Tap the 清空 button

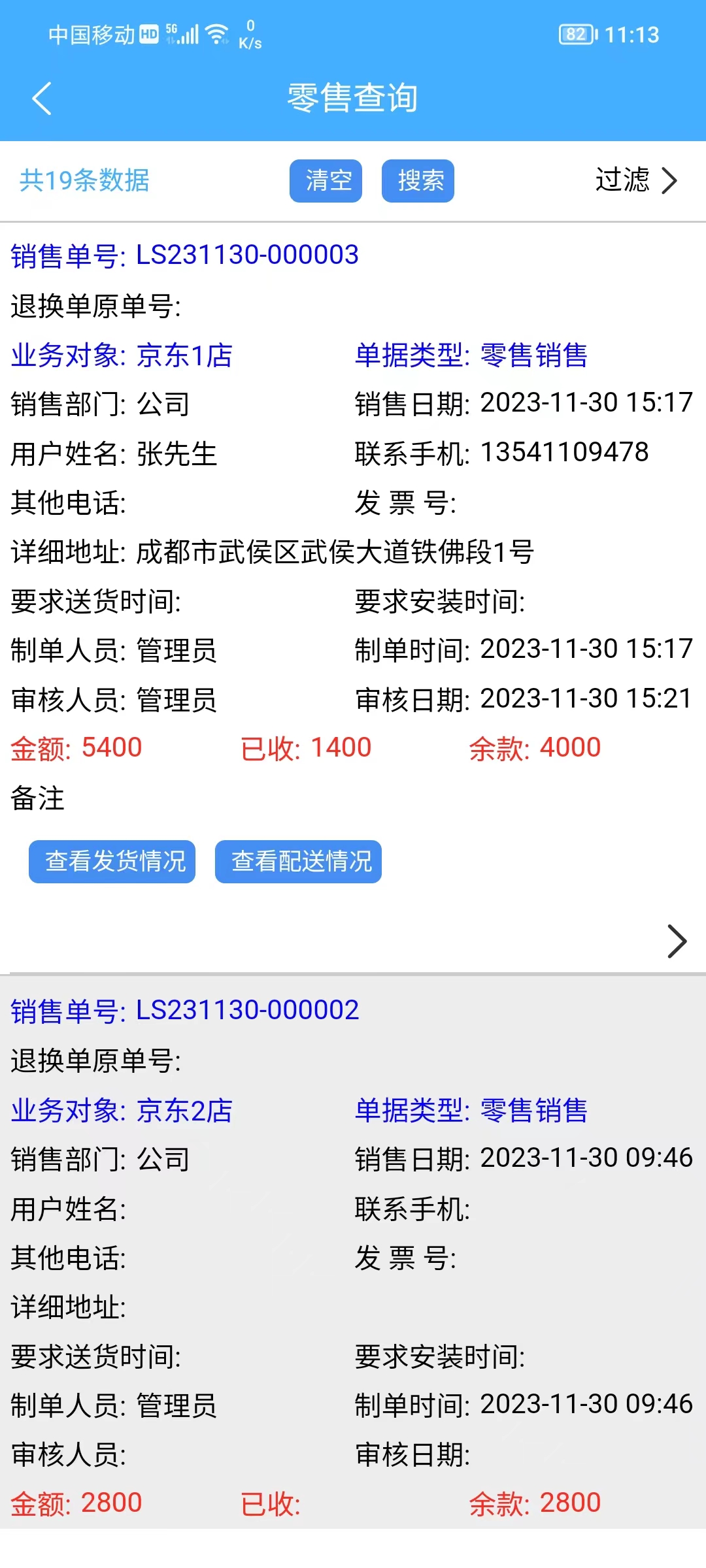[326, 181]
